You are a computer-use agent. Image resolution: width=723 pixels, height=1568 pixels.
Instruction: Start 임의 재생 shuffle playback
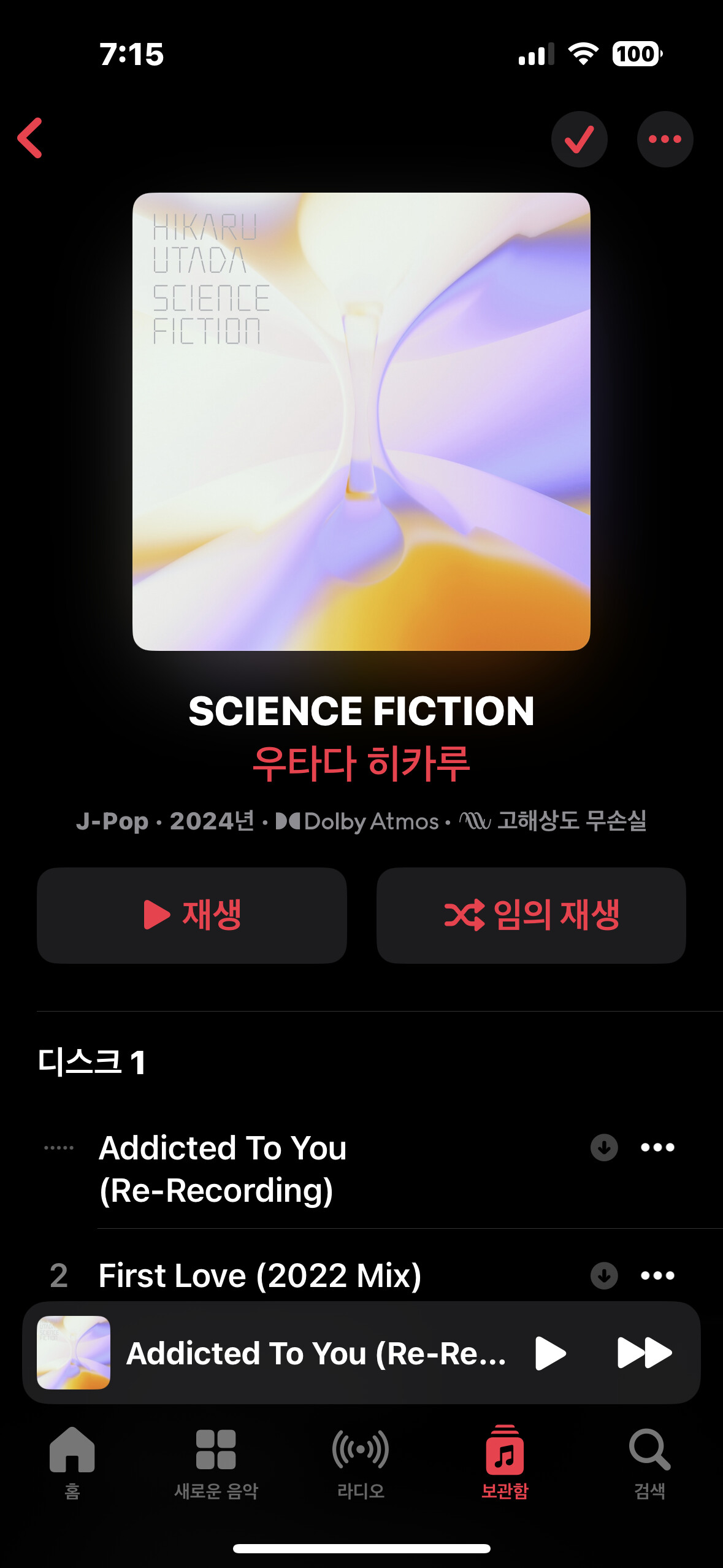pyautogui.click(x=531, y=915)
